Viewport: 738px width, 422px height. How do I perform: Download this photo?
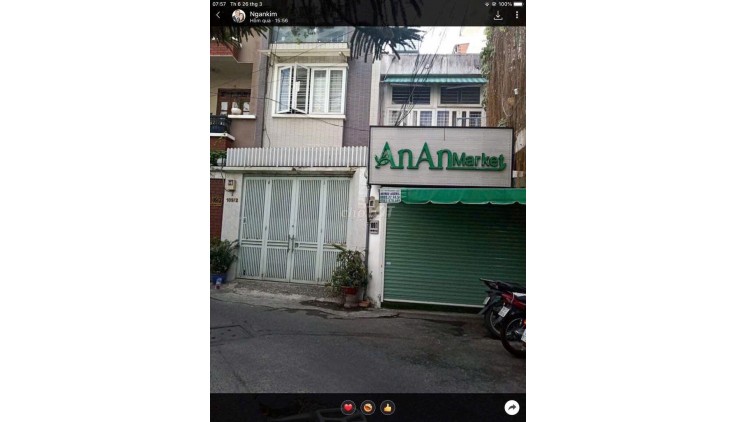click(498, 15)
